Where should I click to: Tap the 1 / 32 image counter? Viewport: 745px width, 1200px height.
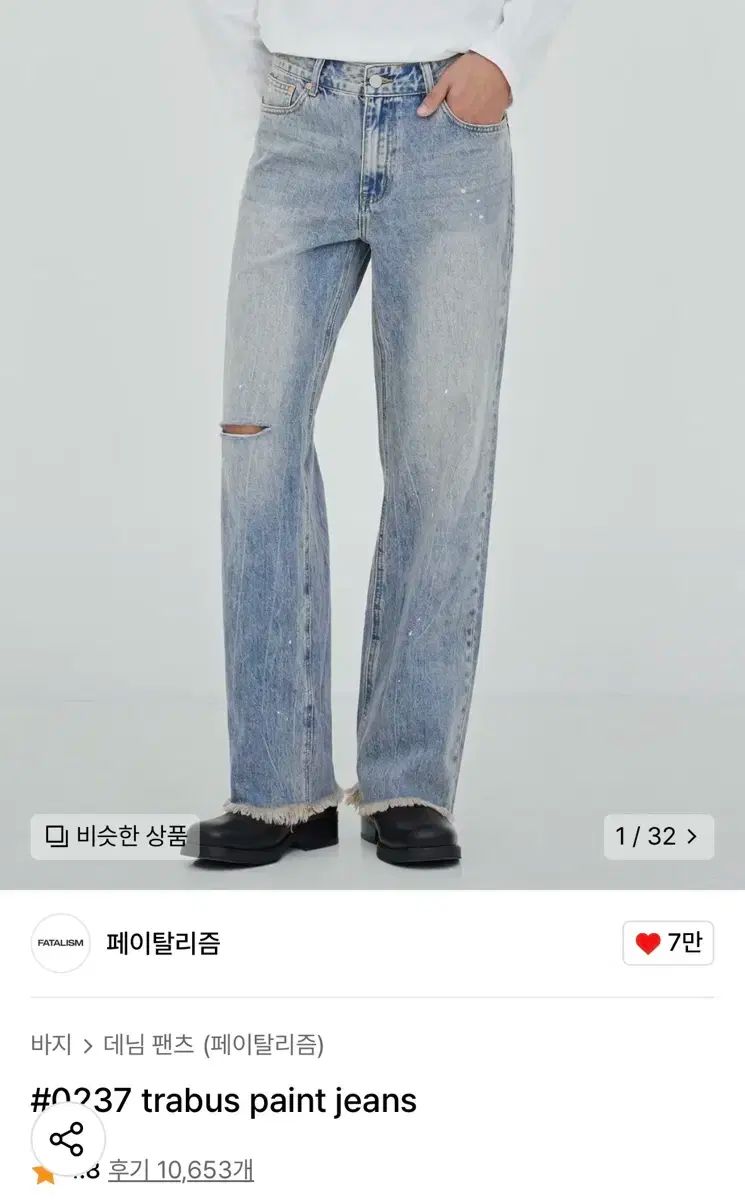tap(658, 836)
